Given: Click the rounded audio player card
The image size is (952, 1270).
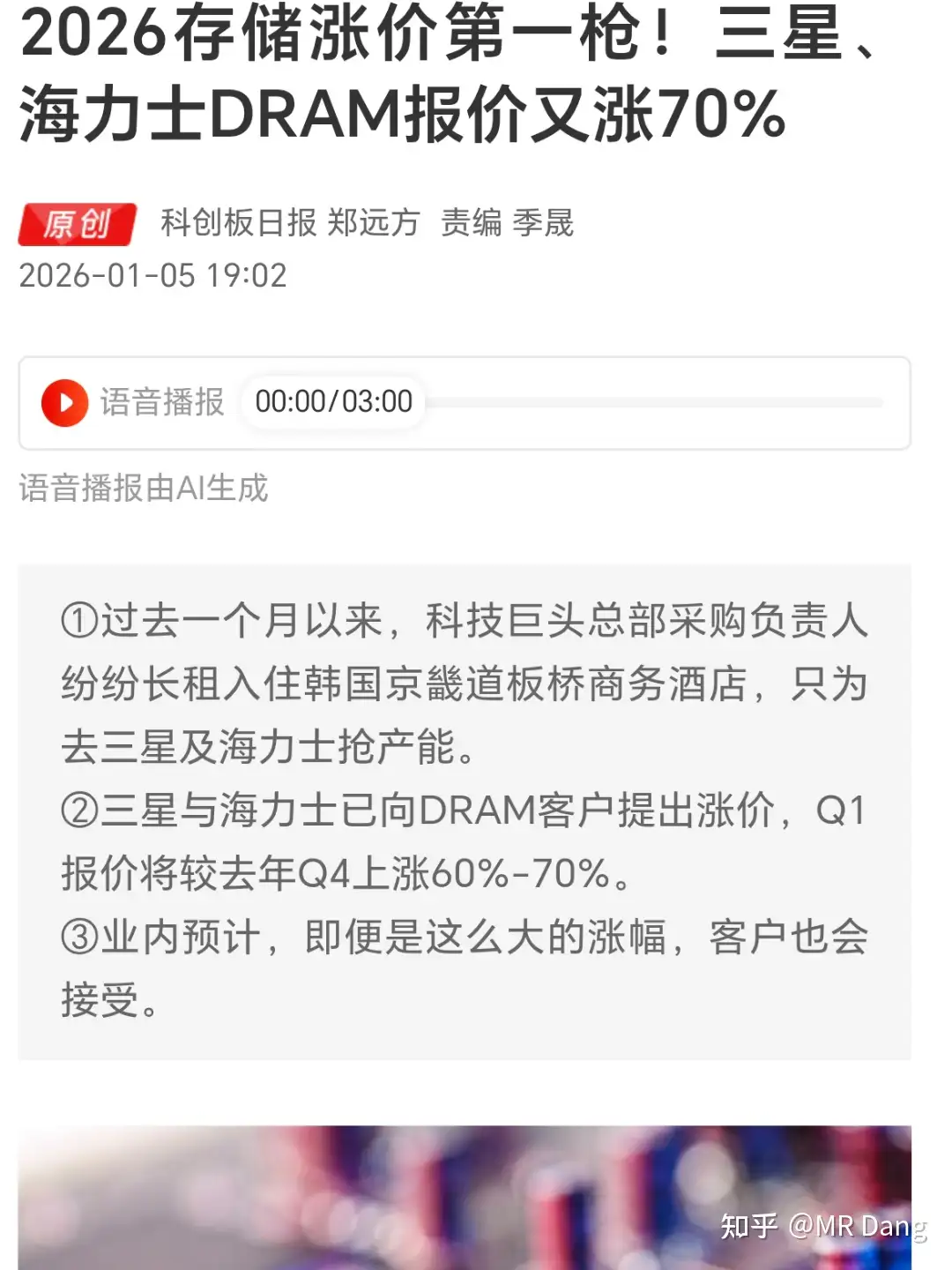Looking at the screenshot, I should click(465, 402).
